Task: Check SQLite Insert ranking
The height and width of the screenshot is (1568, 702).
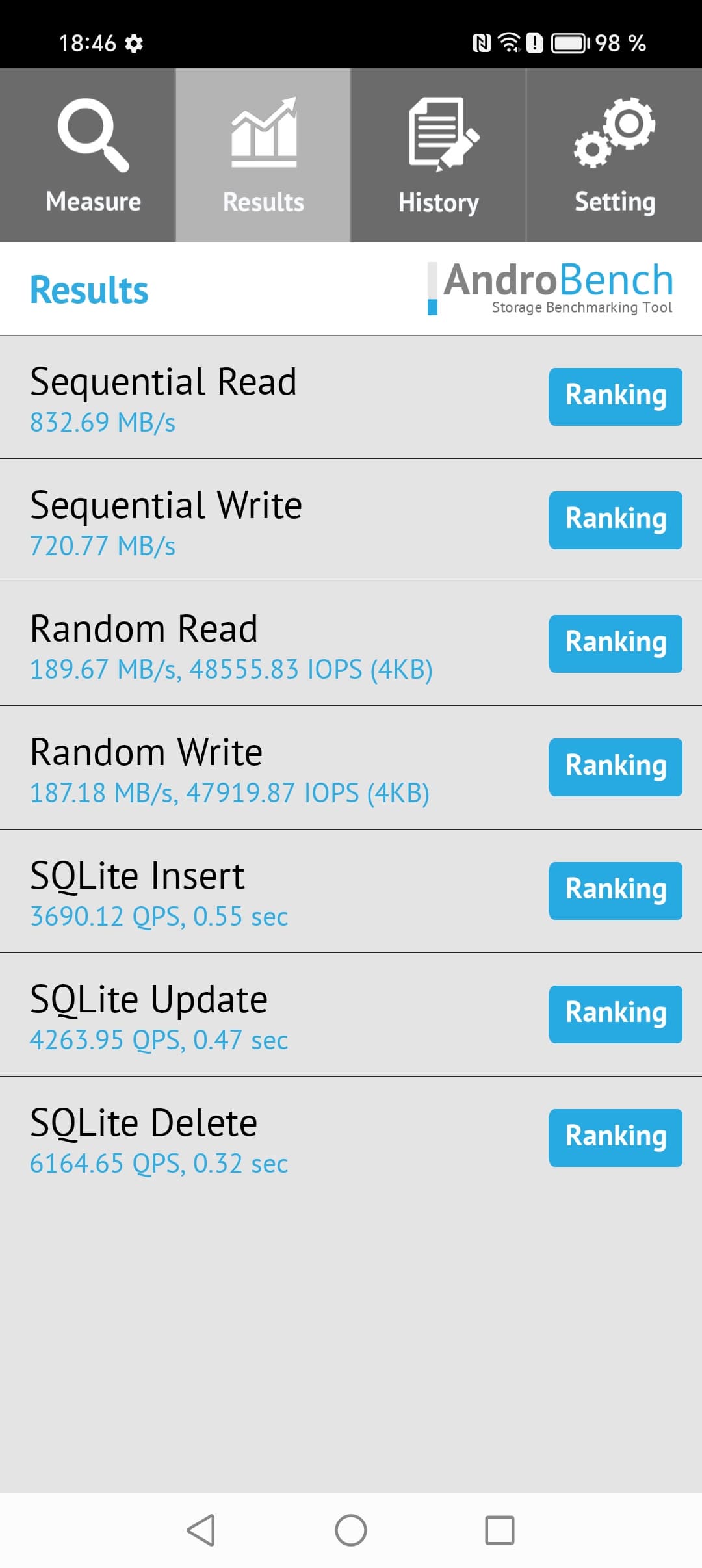Action: [615, 891]
